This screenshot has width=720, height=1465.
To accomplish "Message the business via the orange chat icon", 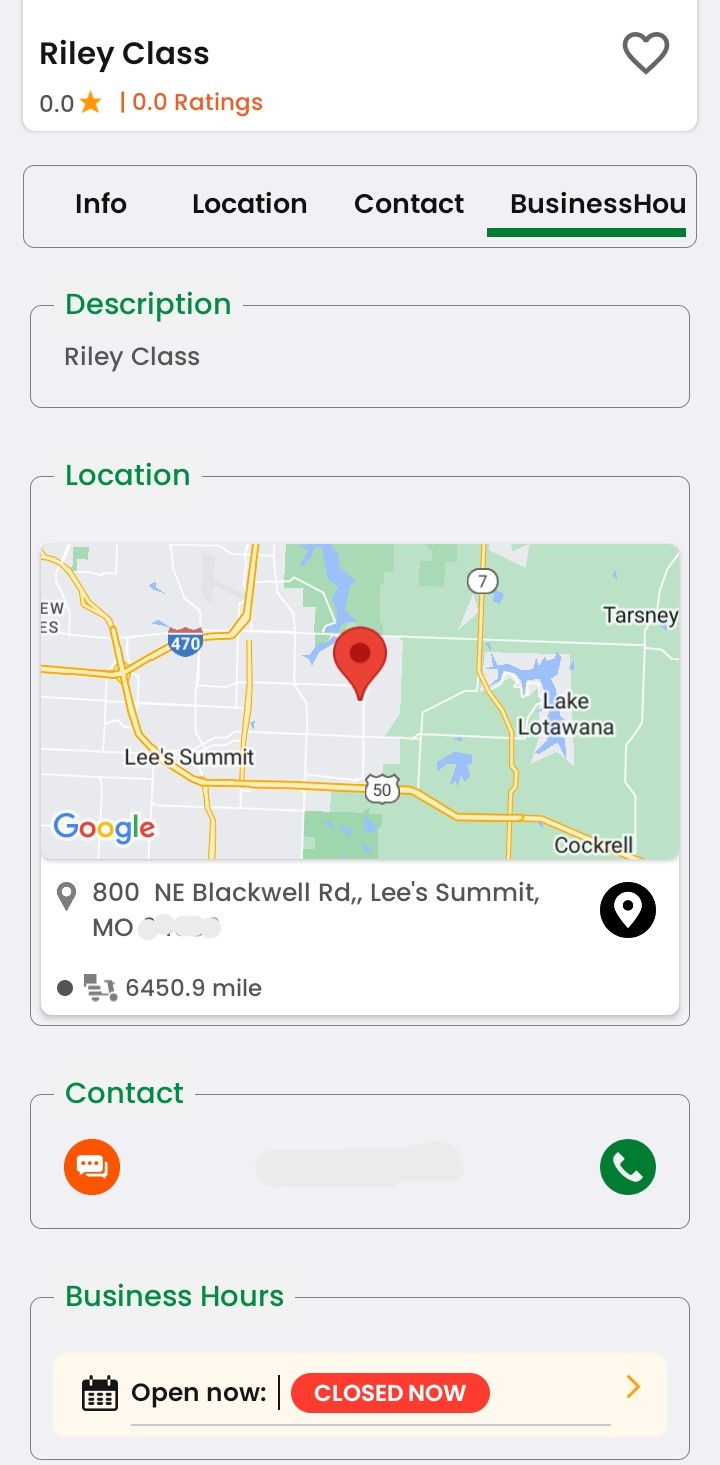I will 92,1167.
